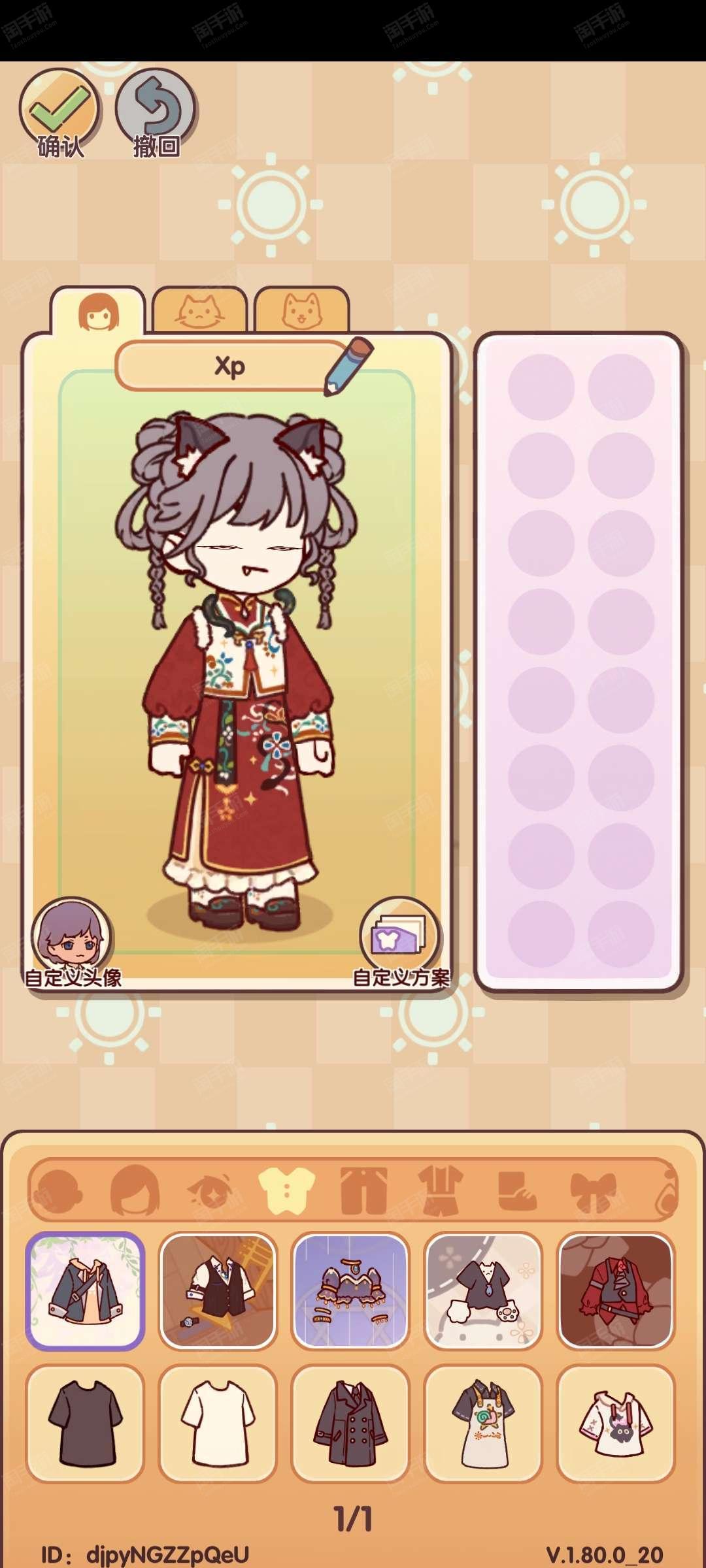Open 自定义头像 custom avatar
Viewport: 706px width, 1568px height.
pos(73,941)
